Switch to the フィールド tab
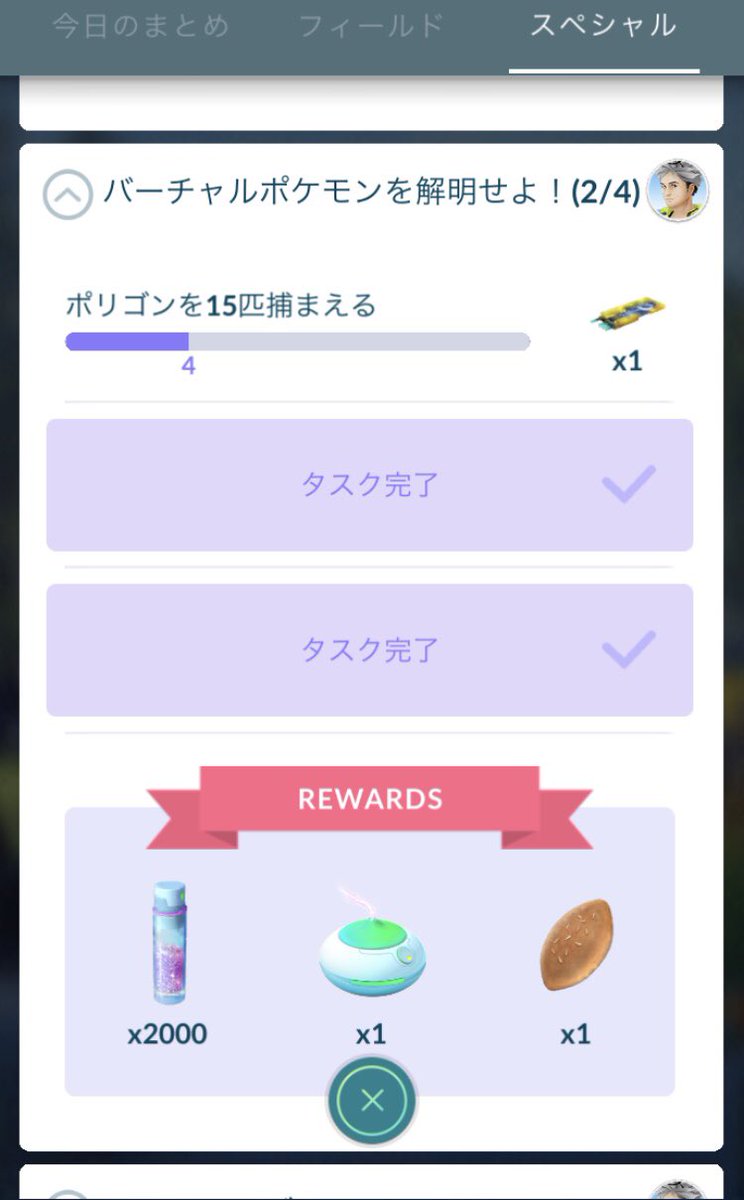This screenshot has width=744, height=1200. click(x=371, y=26)
